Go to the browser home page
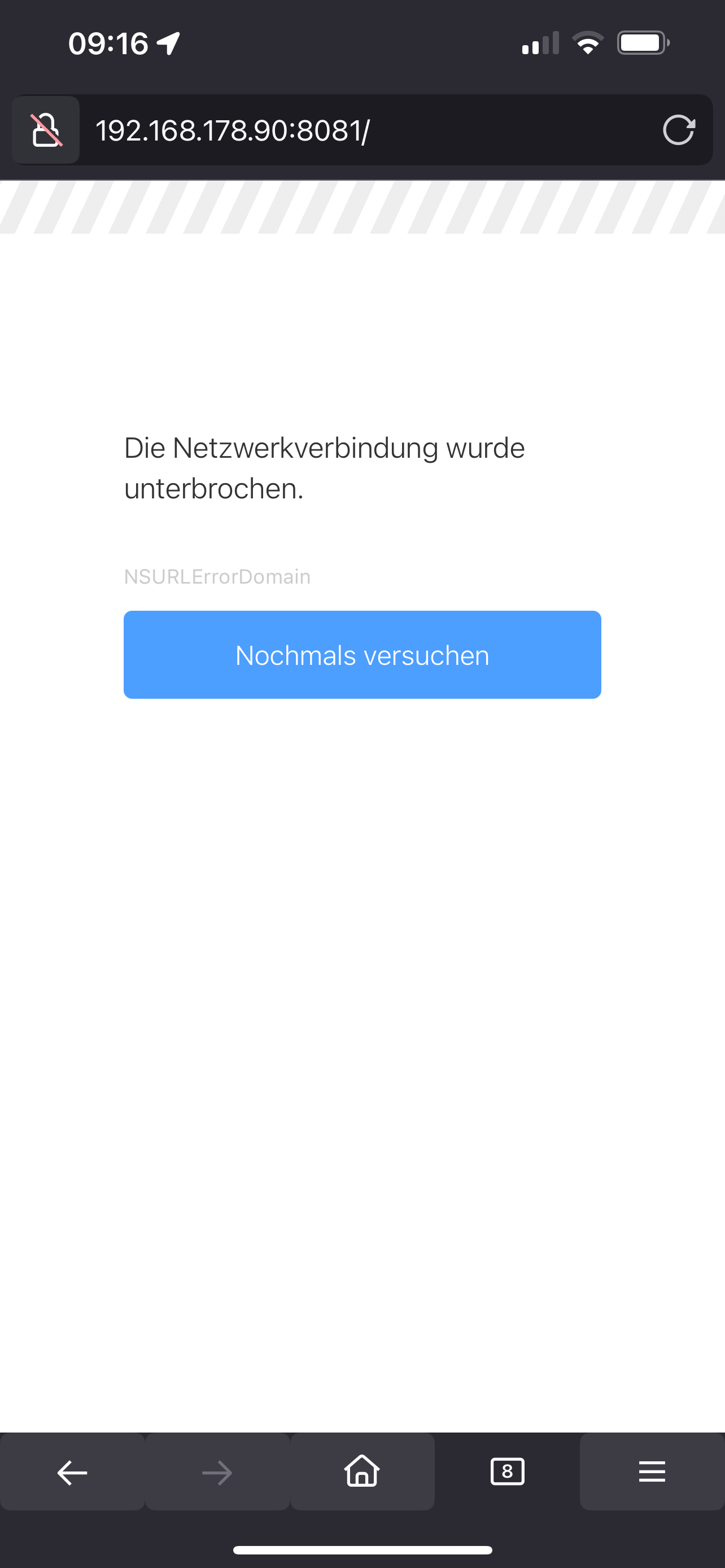The height and width of the screenshot is (1568, 725). point(362,1471)
